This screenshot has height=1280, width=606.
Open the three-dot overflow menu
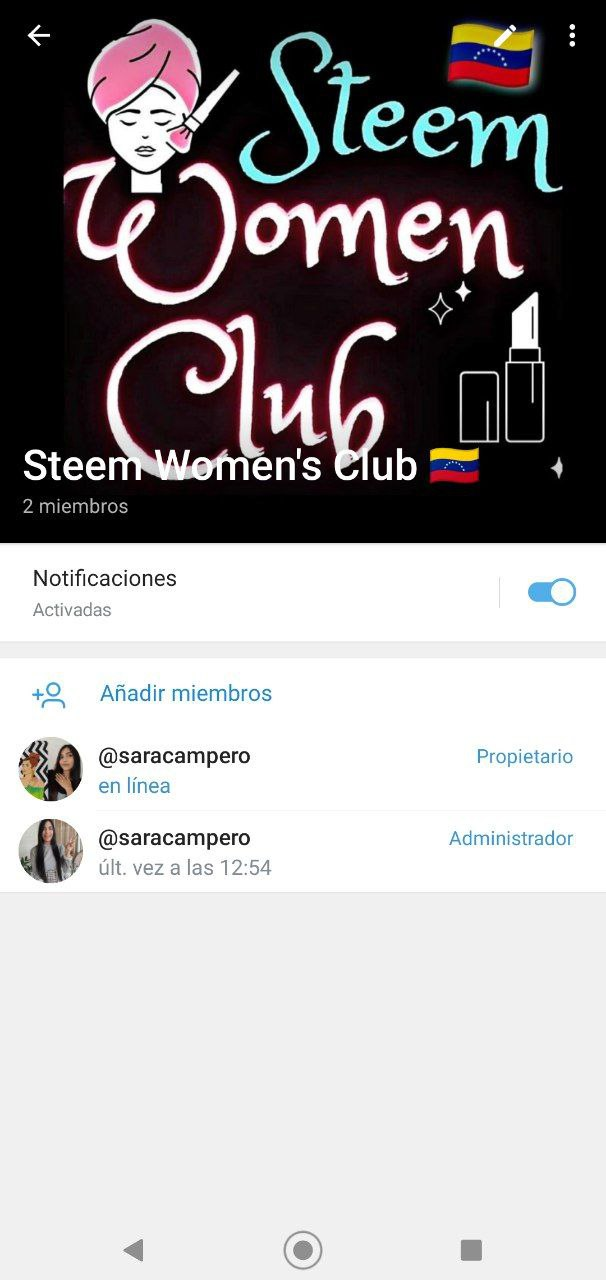tap(572, 36)
